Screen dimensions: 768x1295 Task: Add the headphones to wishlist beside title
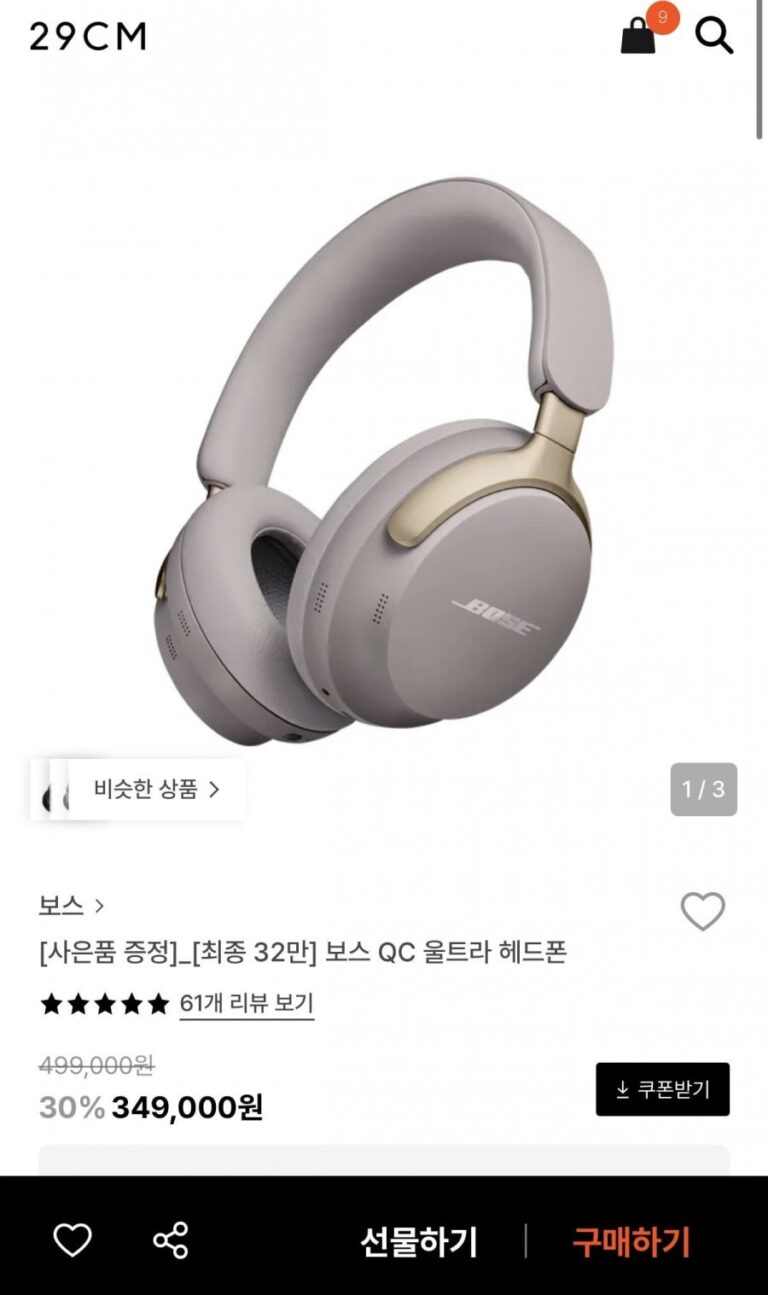(x=702, y=911)
